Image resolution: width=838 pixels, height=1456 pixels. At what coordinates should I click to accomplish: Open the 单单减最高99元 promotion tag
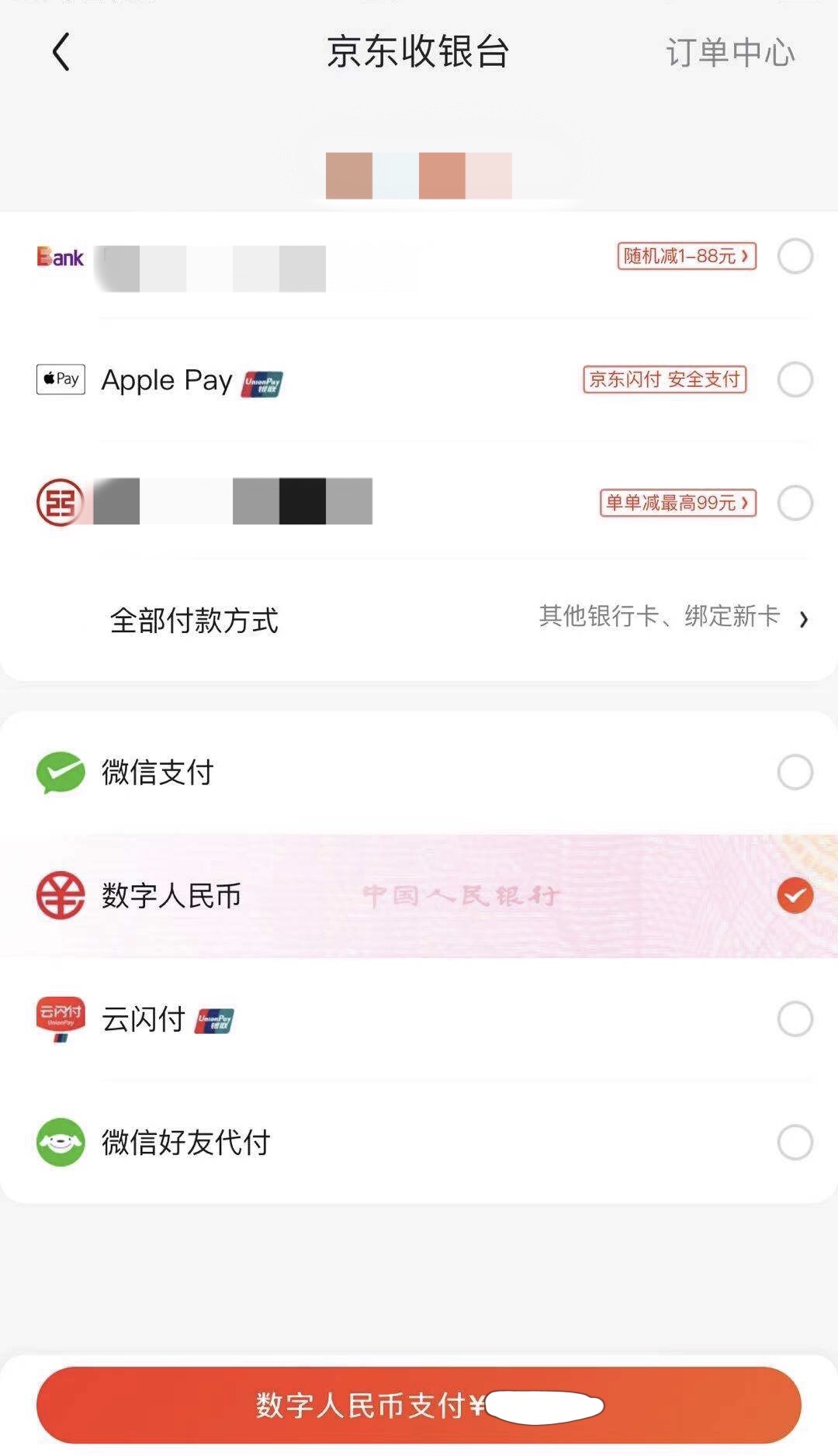(677, 503)
